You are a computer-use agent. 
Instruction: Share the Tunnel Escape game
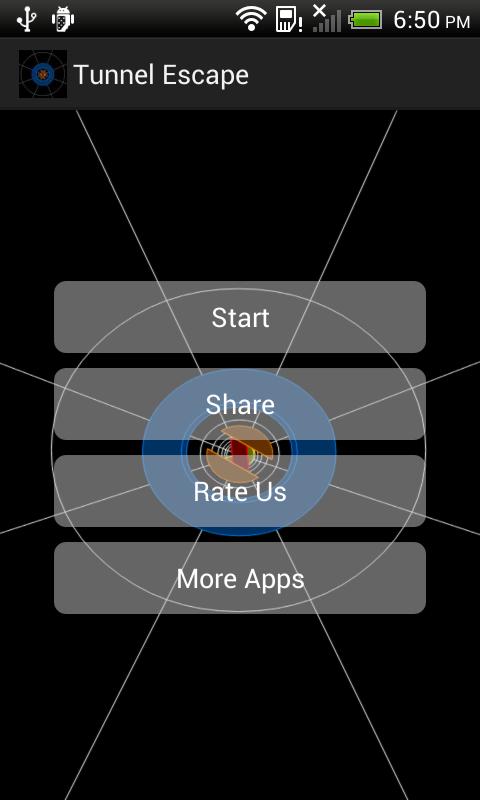(240, 404)
